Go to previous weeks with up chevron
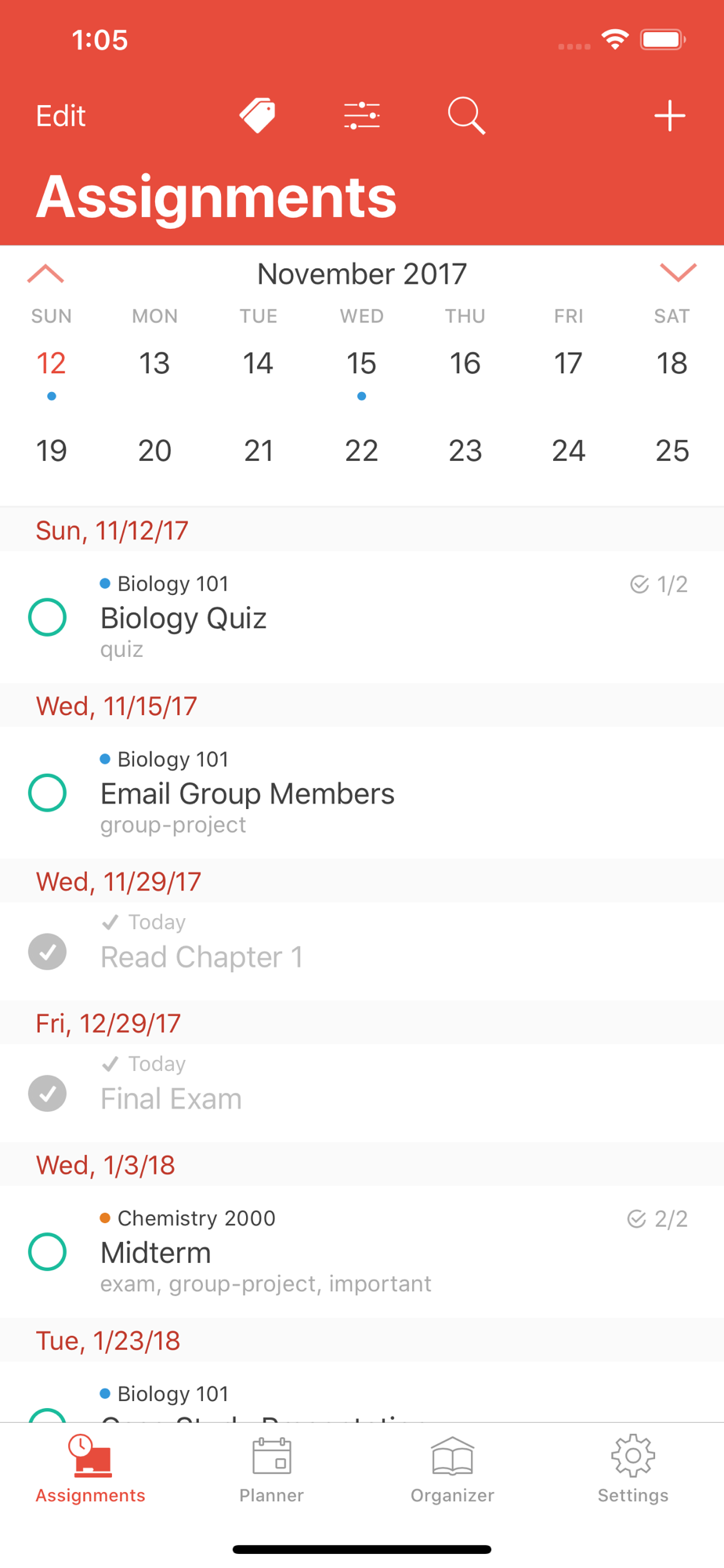724x1568 pixels. click(x=45, y=274)
